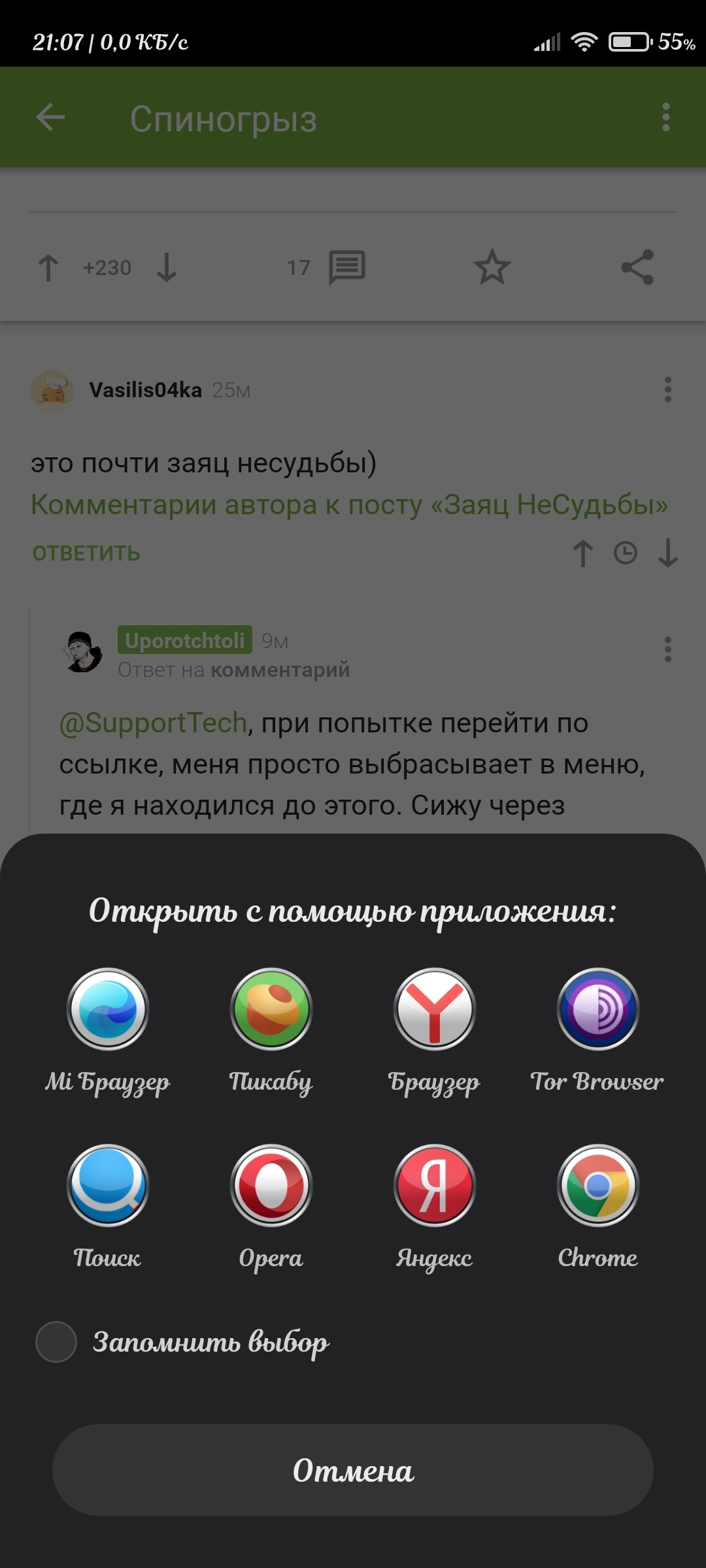This screenshot has width=706, height=1568.
Task: Choose the Пикабу app to open the link
Action: tap(271, 1009)
